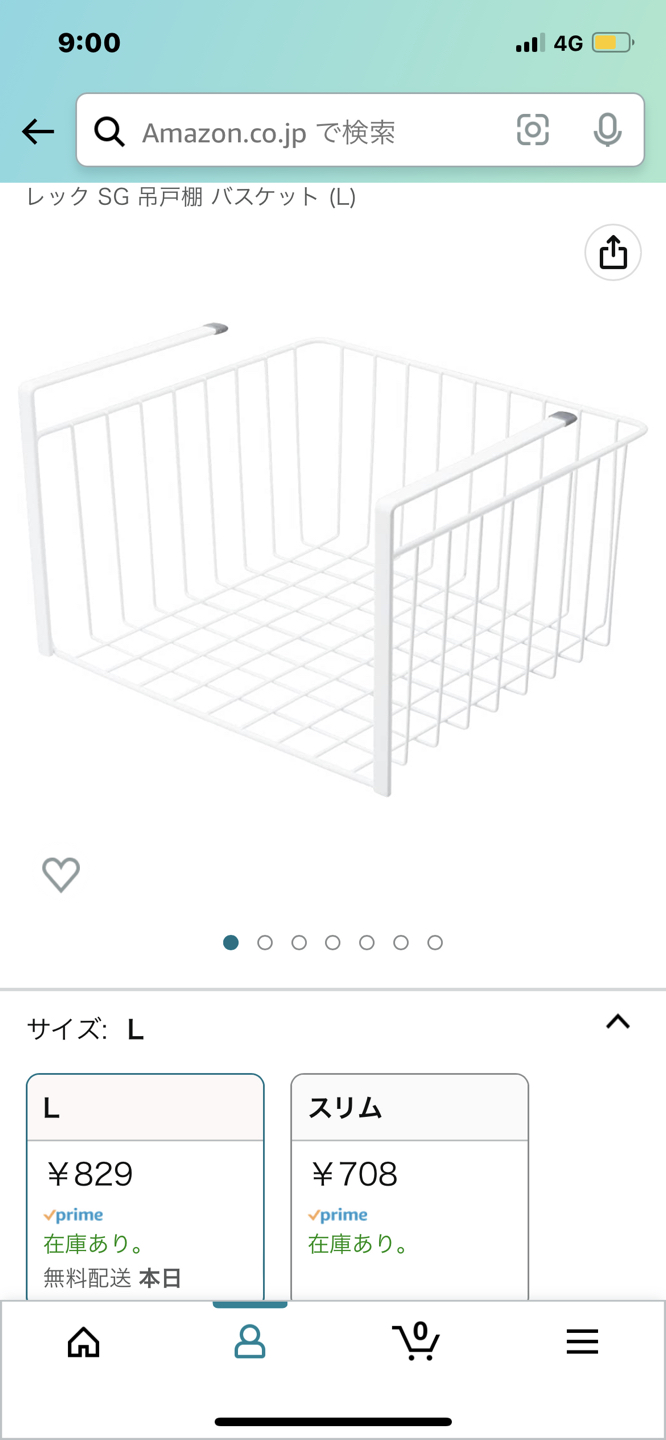Image resolution: width=666 pixels, height=1440 pixels.
Task: Open the account profile tab
Action: [x=250, y=1342]
